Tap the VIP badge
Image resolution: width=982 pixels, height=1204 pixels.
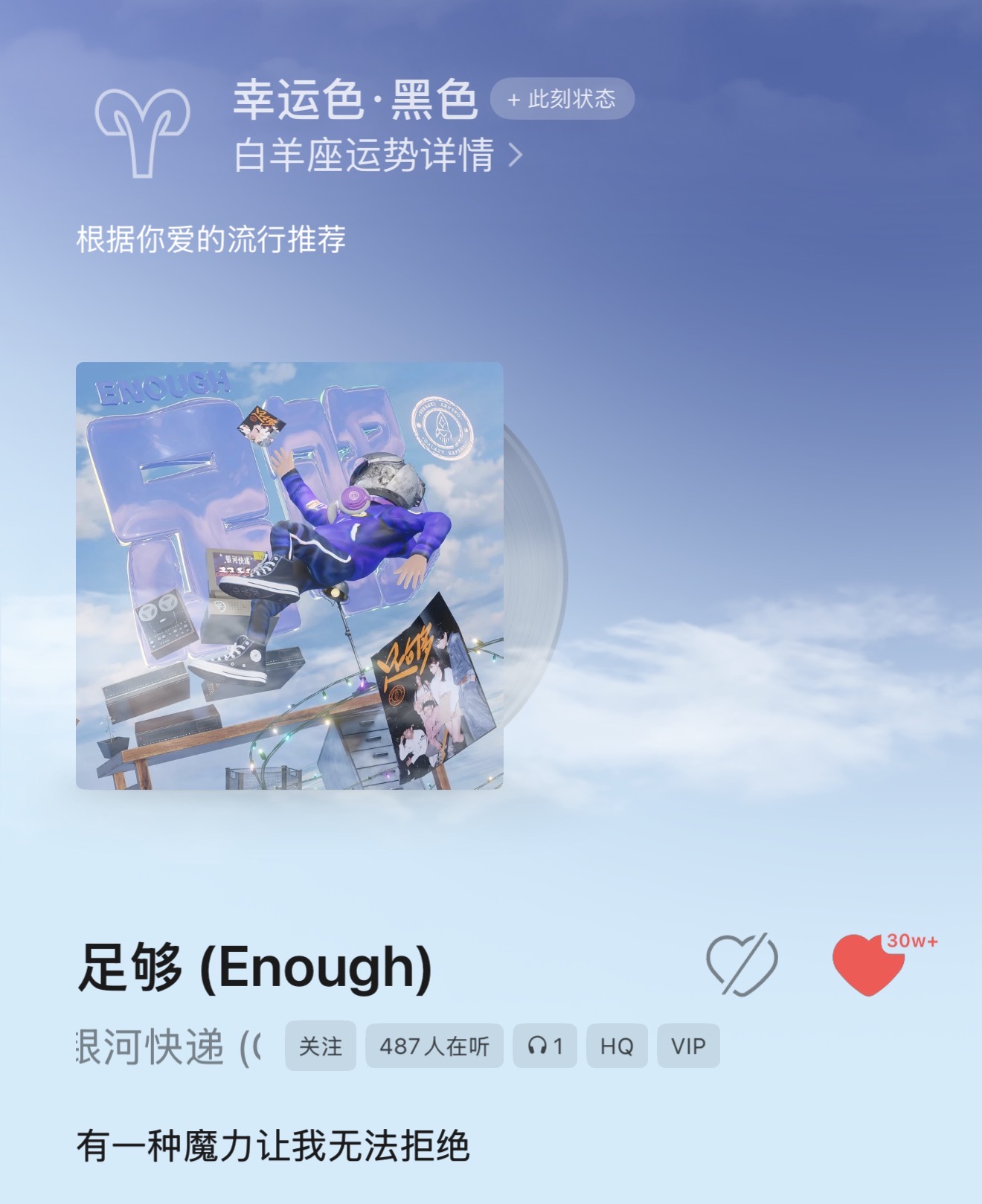[687, 1046]
